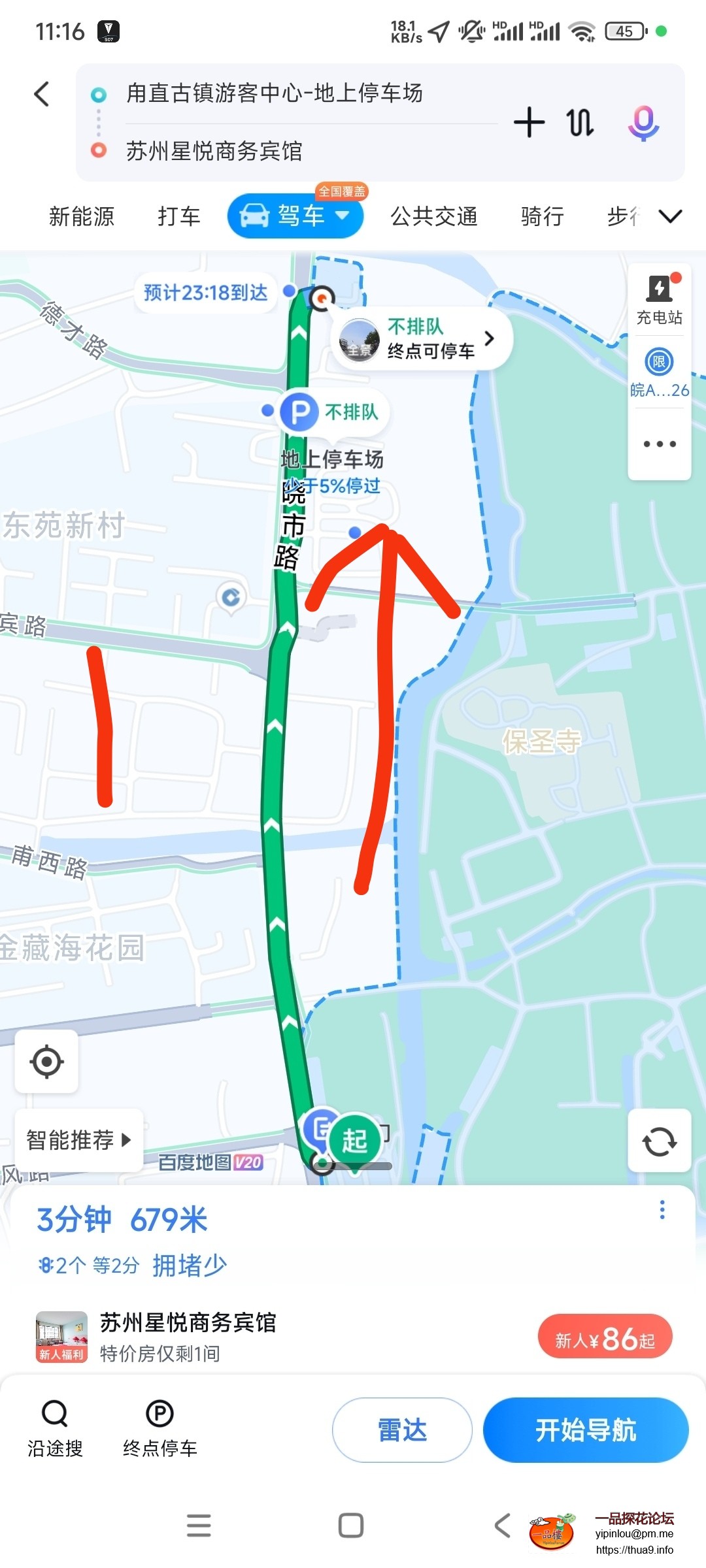Switch to the 公共交通 tab
Screen dimensions: 706x1568
(x=434, y=216)
